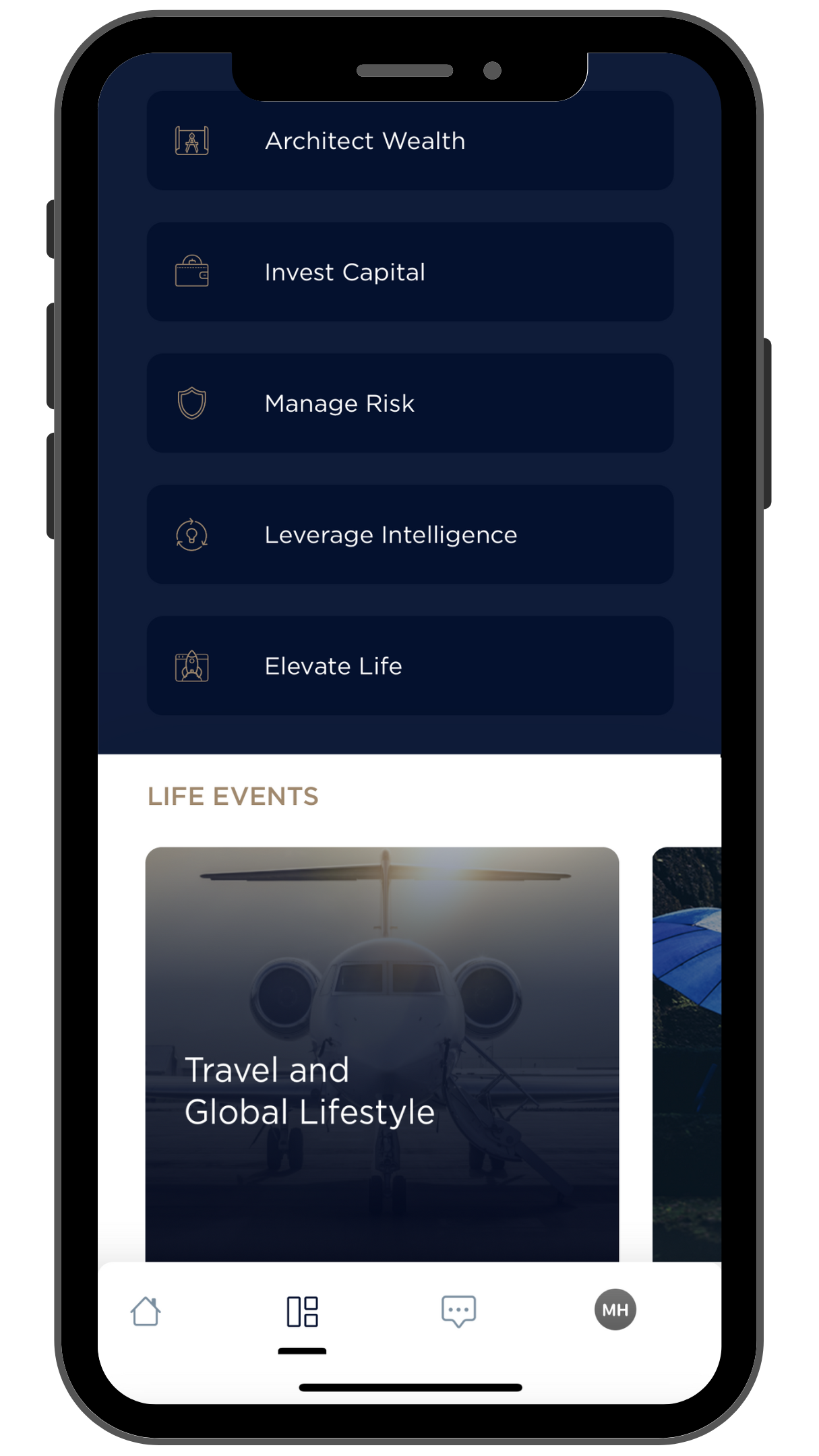Select the Manage Risk row
The height and width of the screenshot is (1456, 819).
click(x=410, y=403)
